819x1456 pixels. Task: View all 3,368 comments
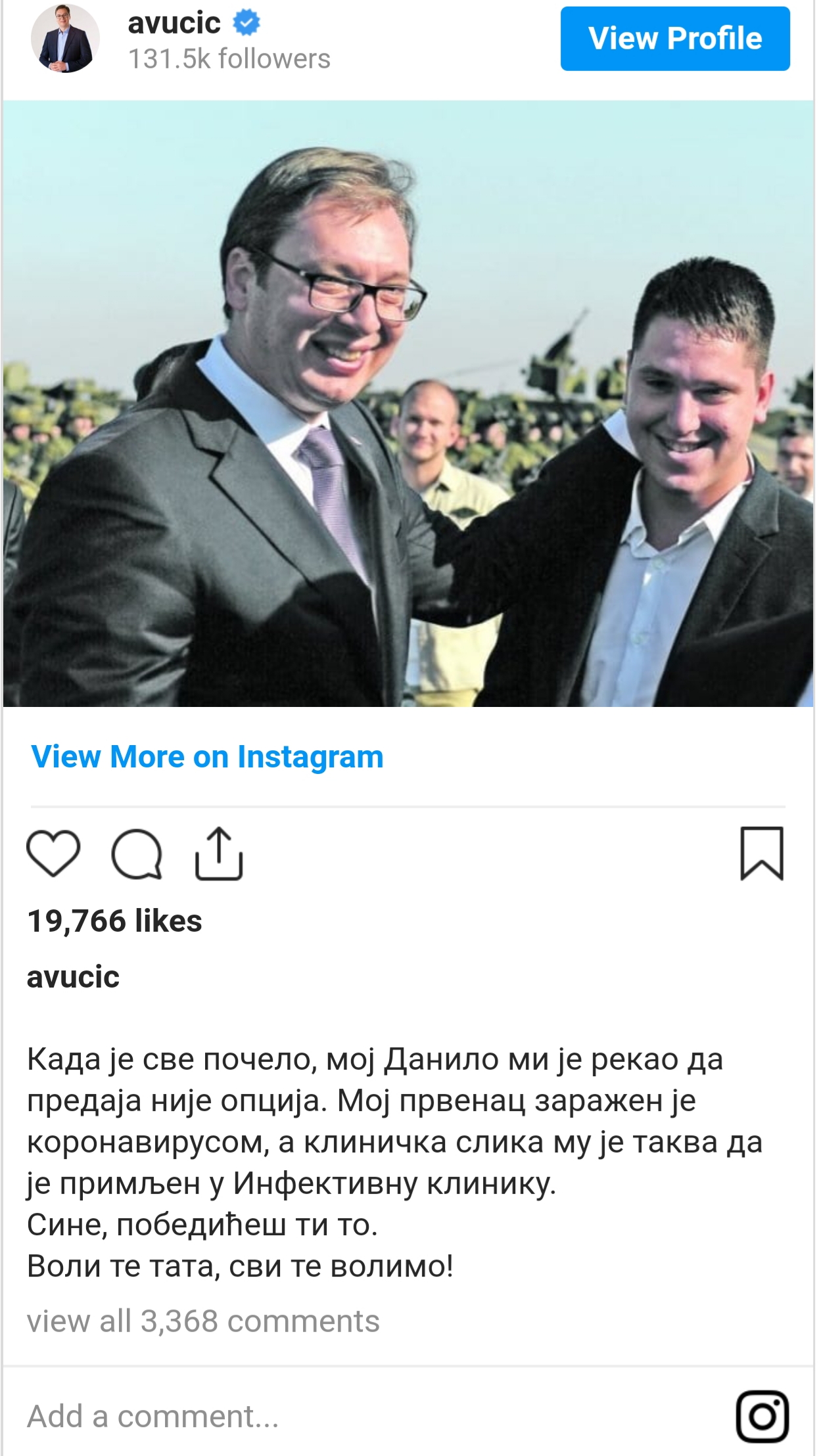pyautogui.click(x=203, y=1321)
